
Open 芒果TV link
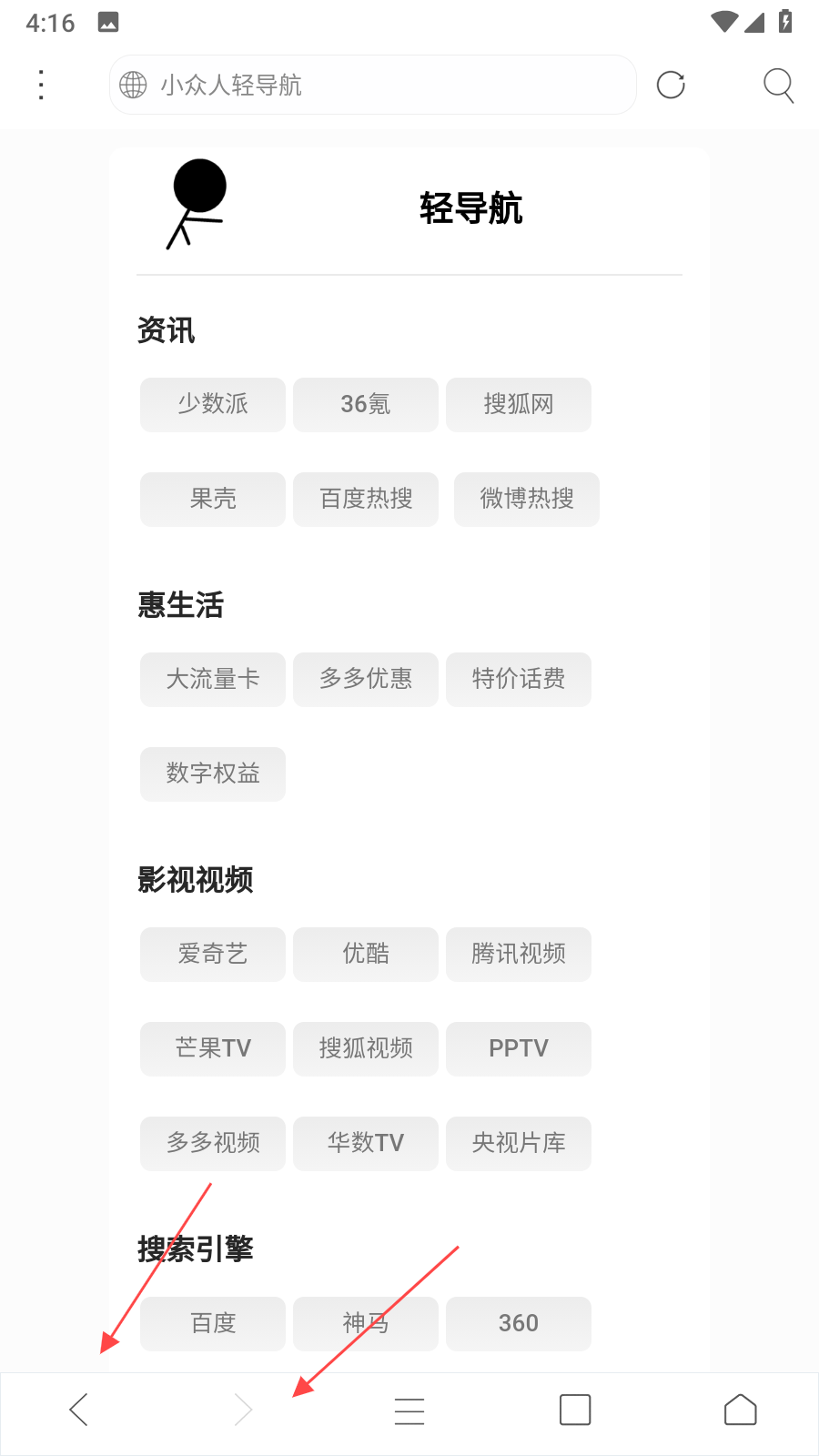coord(213,1048)
